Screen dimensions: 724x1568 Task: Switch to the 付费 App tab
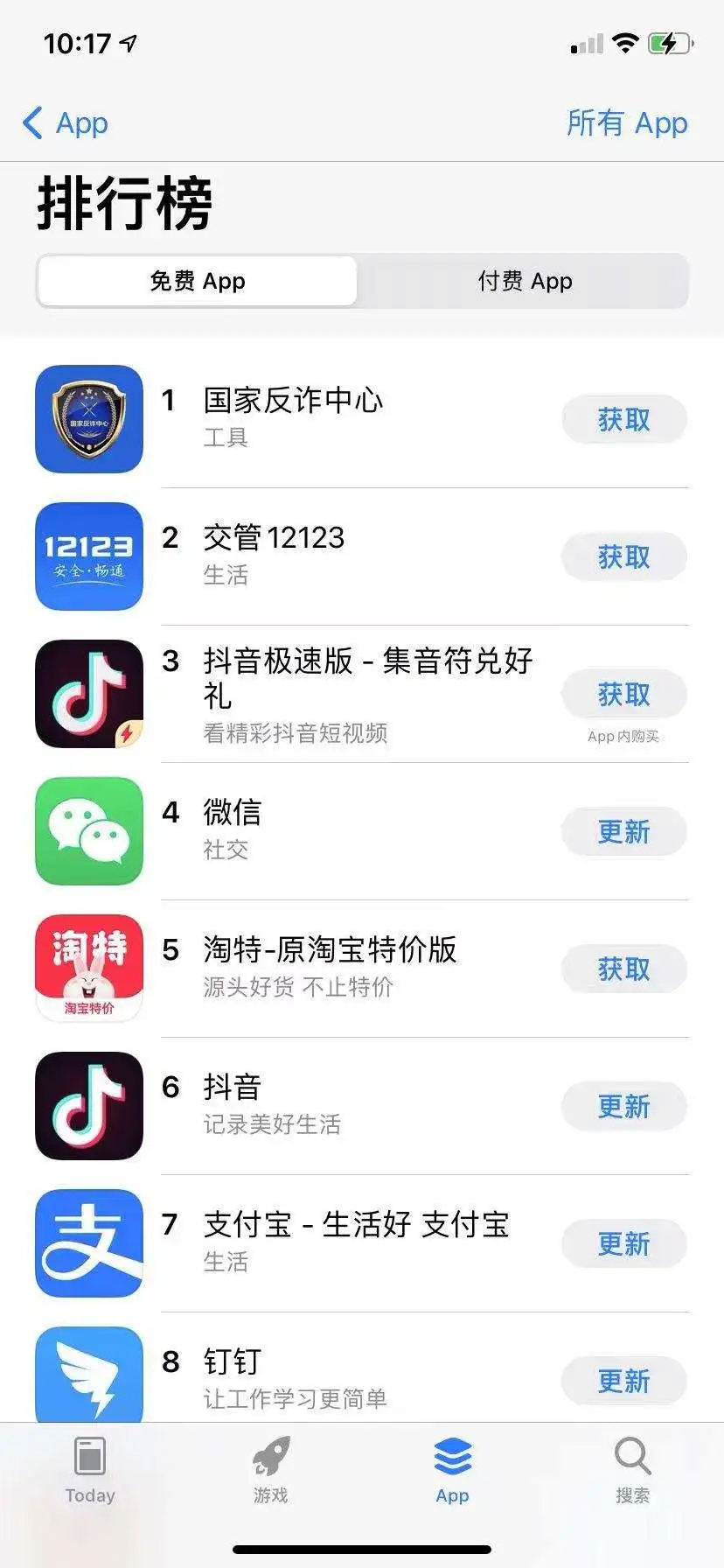tap(525, 281)
